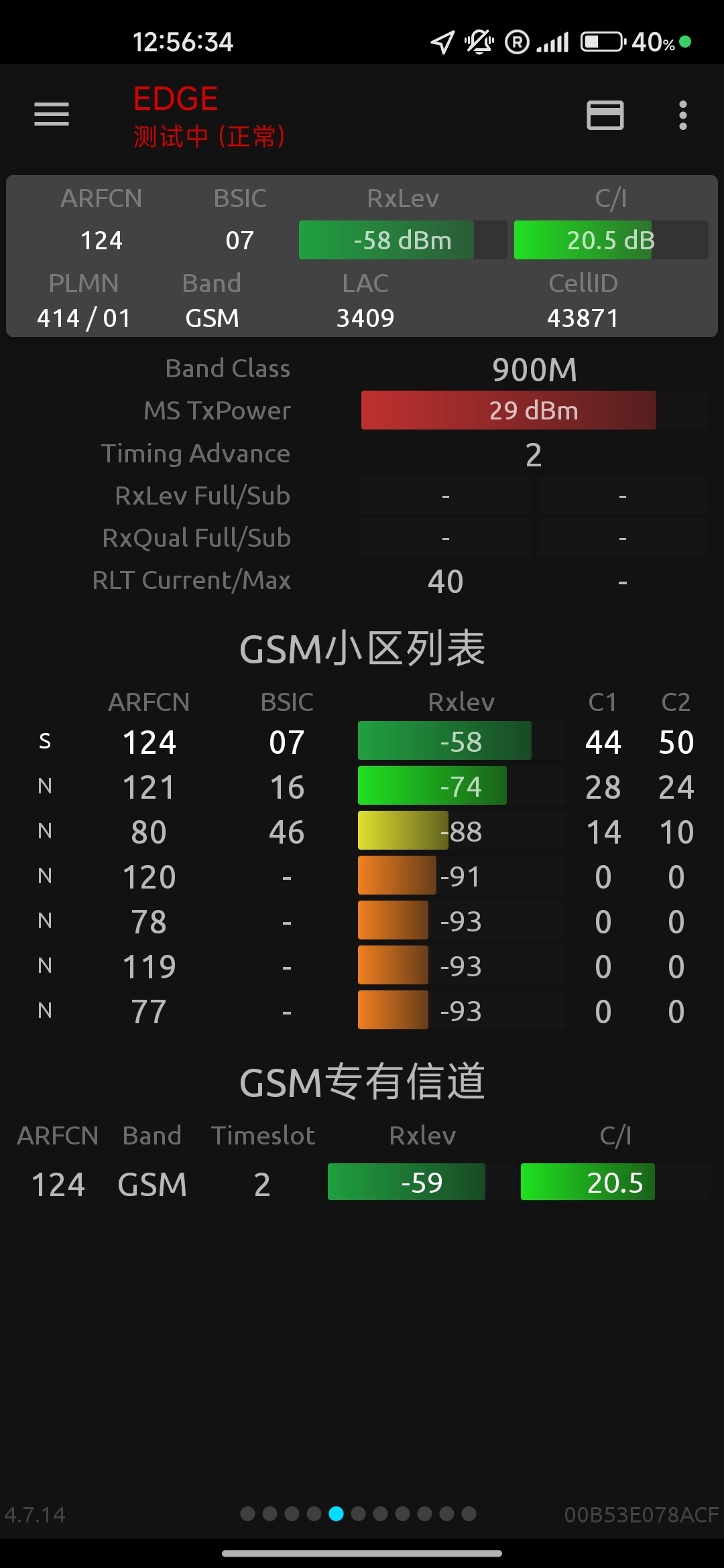The height and width of the screenshot is (1568, 724).
Task: Open the SIM card selector icon
Action: [x=605, y=115]
